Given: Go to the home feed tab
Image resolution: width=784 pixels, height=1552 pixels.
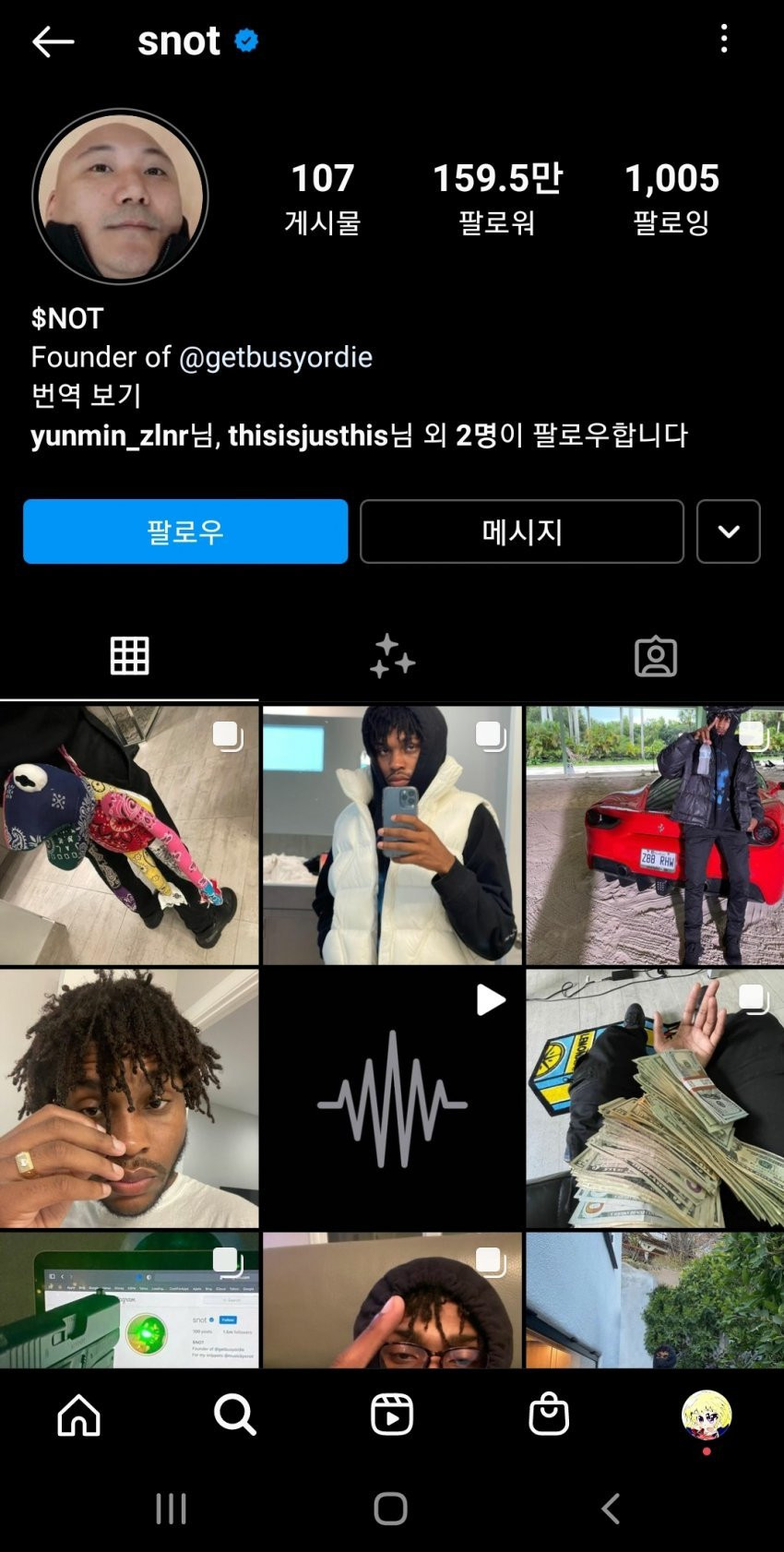Looking at the screenshot, I should click(79, 1415).
